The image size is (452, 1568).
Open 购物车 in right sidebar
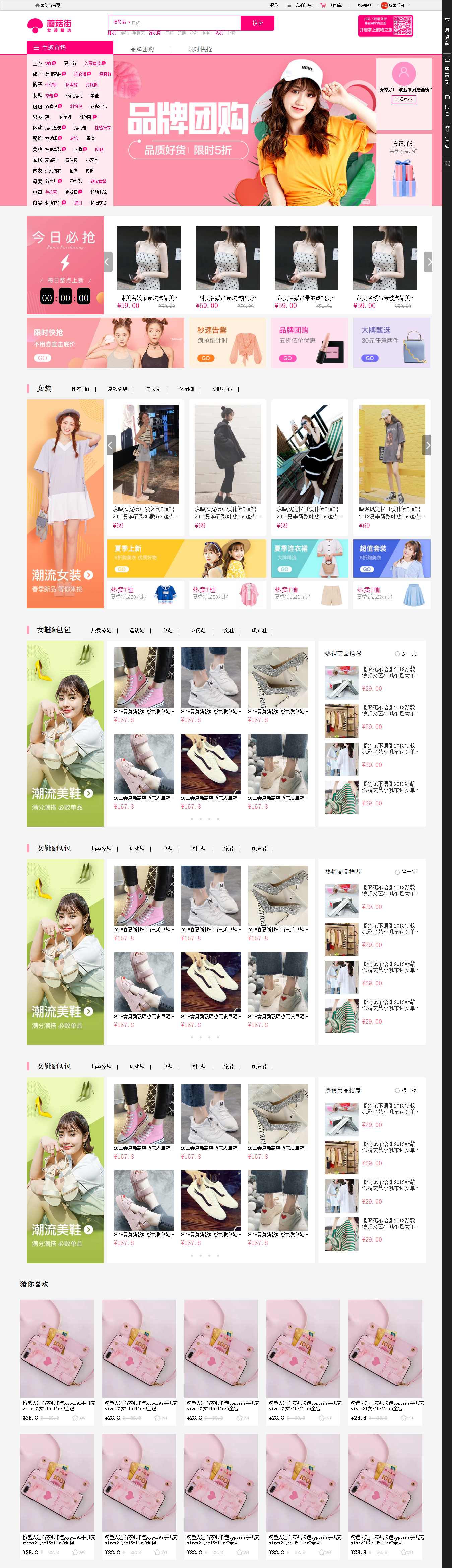click(x=447, y=31)
